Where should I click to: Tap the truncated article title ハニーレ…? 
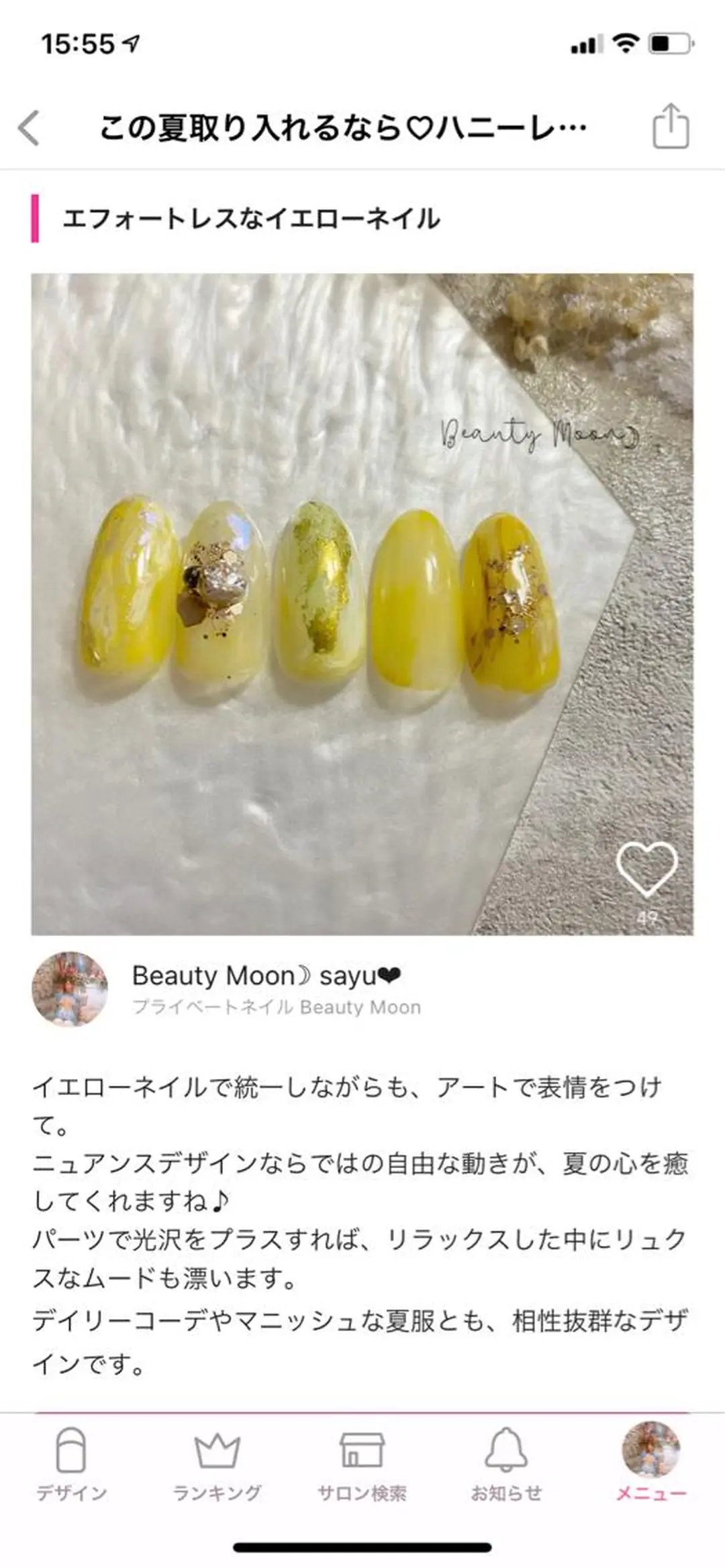point(342,126)
